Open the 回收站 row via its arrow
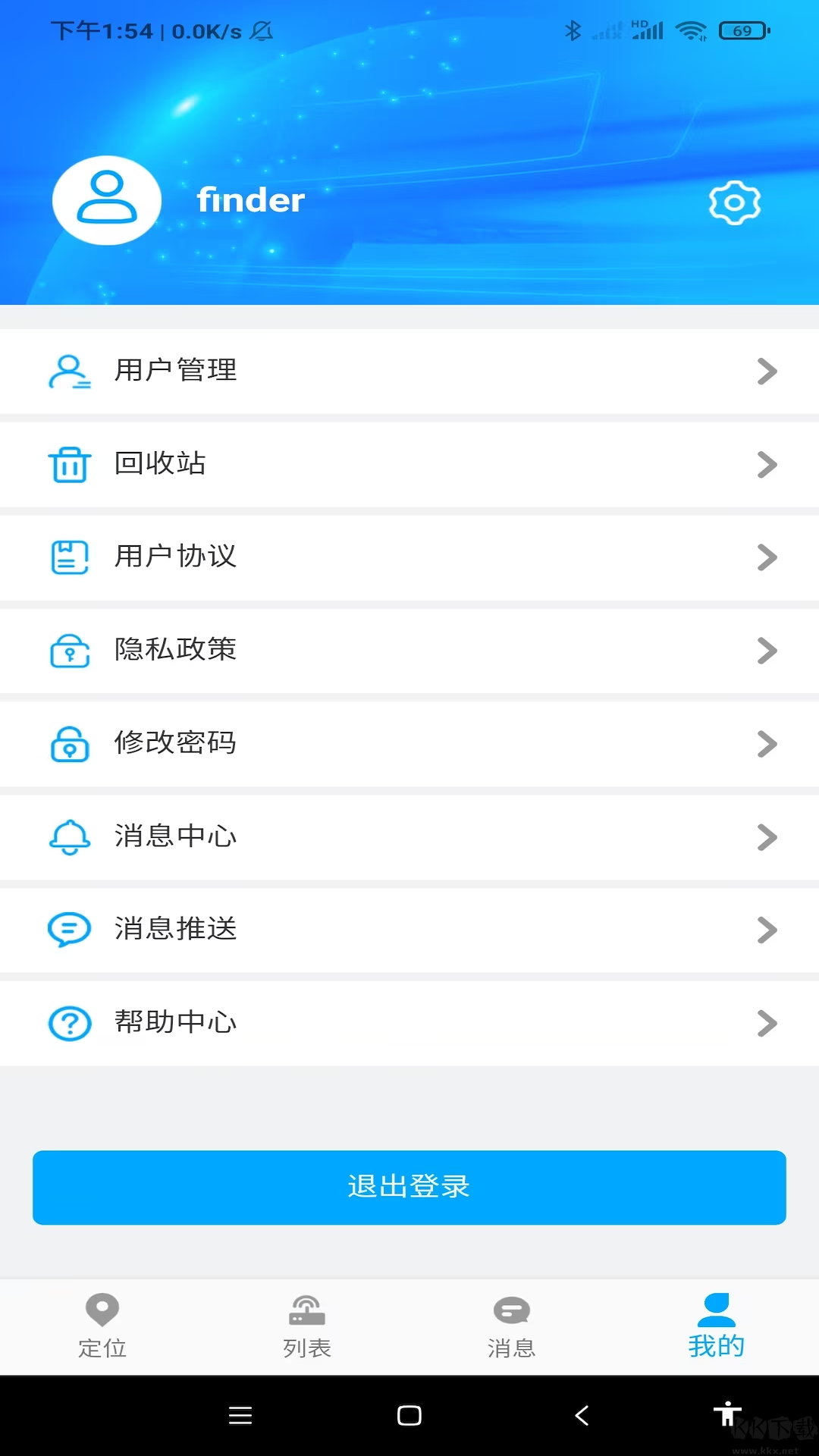819x1456 pixels. pyautogui.click(x=767, y=465)
